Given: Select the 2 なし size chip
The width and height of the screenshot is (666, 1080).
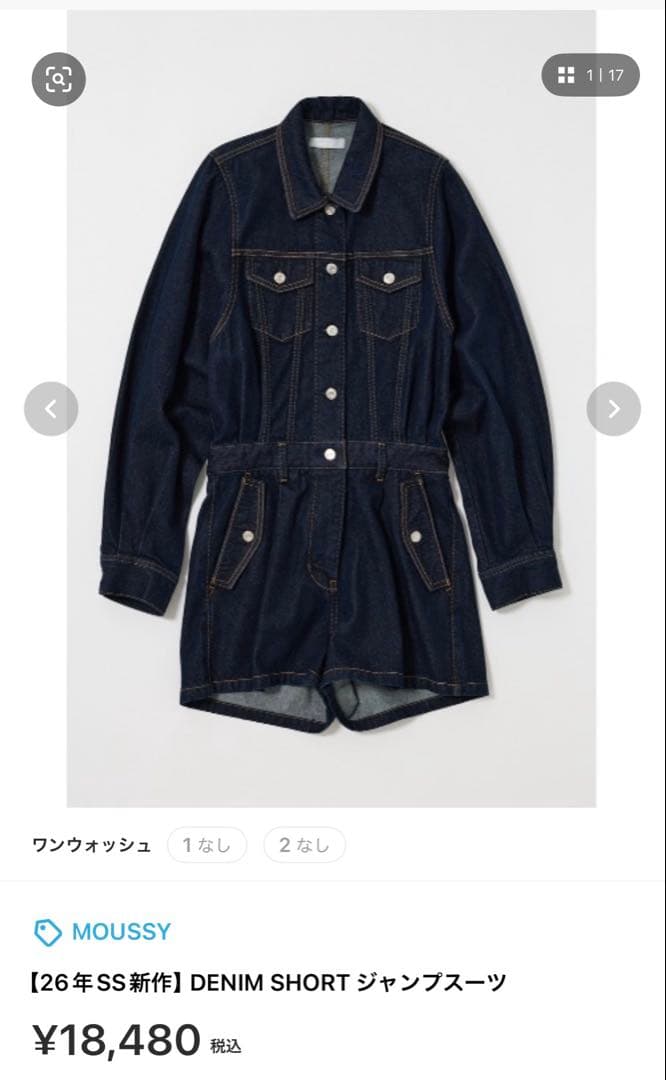Looking at the screenshot, I should click(x=304, y=845).
